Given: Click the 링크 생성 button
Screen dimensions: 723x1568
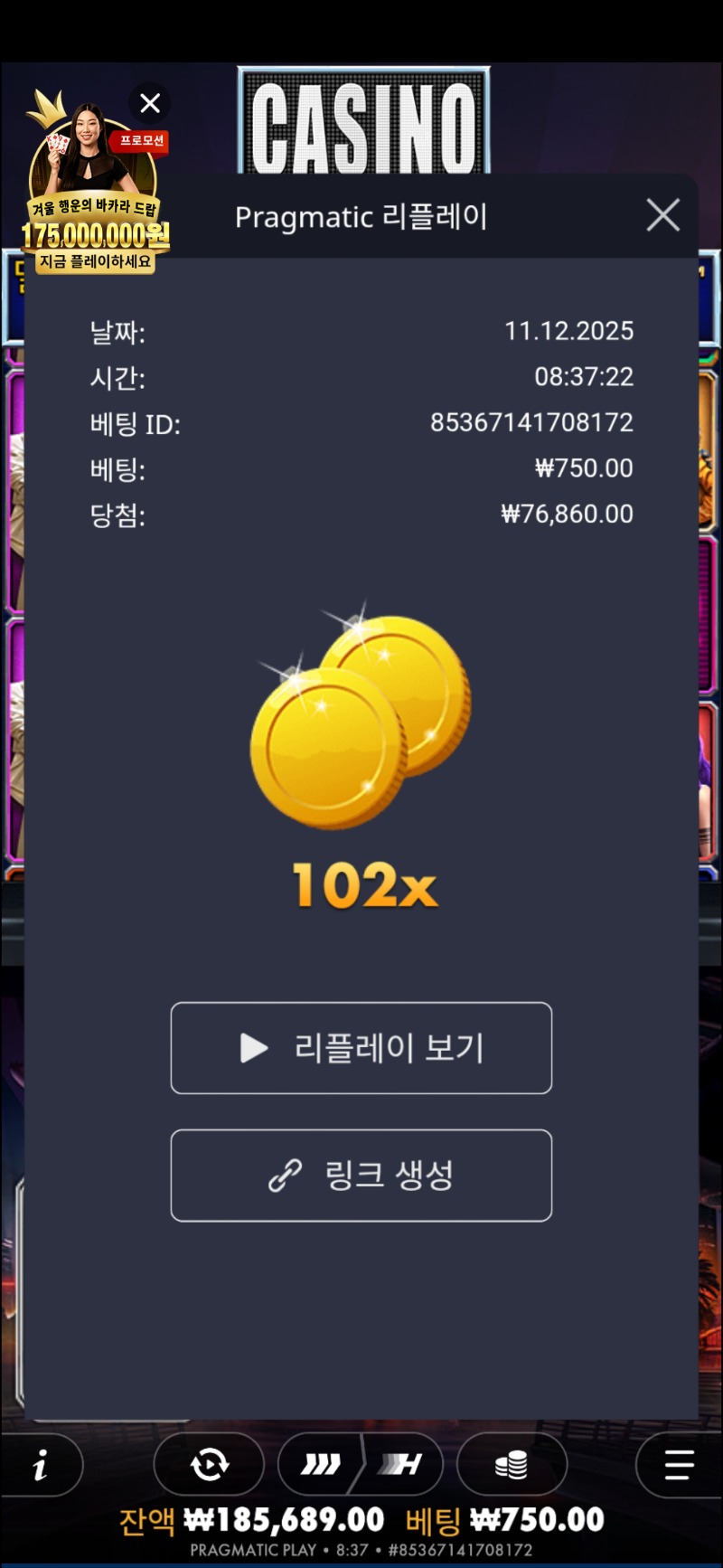Looking at the screenshot, I should pos(361,1176).
